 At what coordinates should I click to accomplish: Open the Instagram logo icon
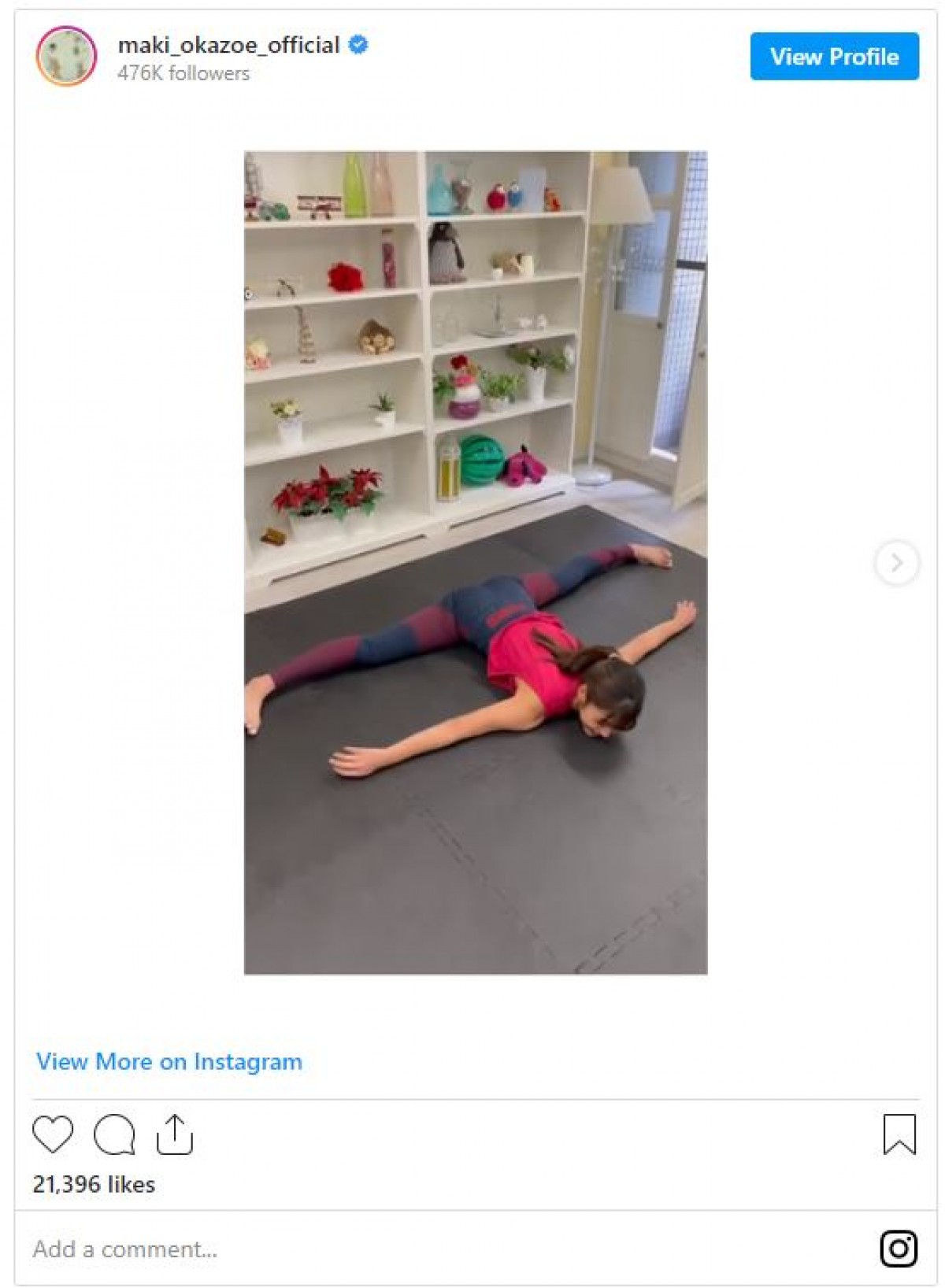[899, 1248]
